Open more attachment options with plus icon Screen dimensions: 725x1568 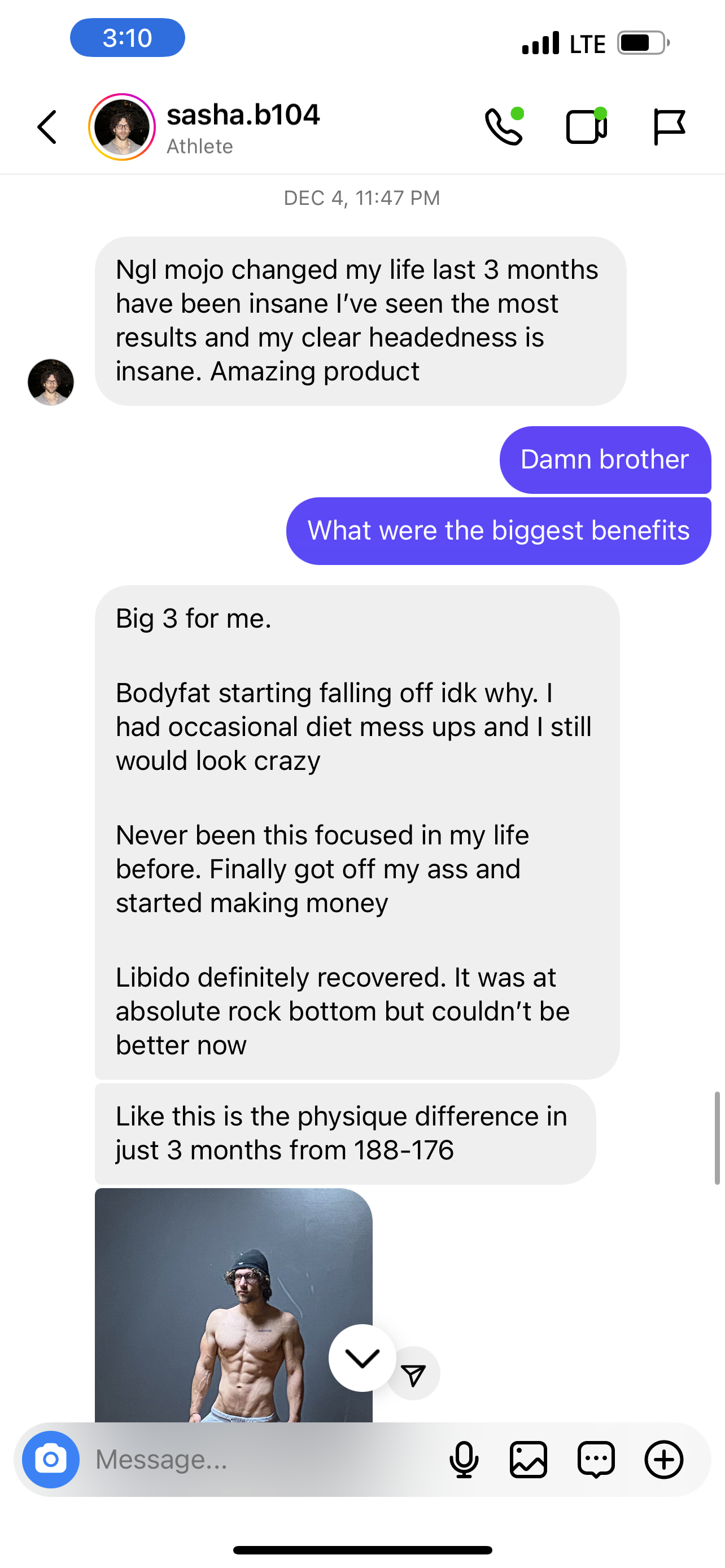(x=663, y=1459)
